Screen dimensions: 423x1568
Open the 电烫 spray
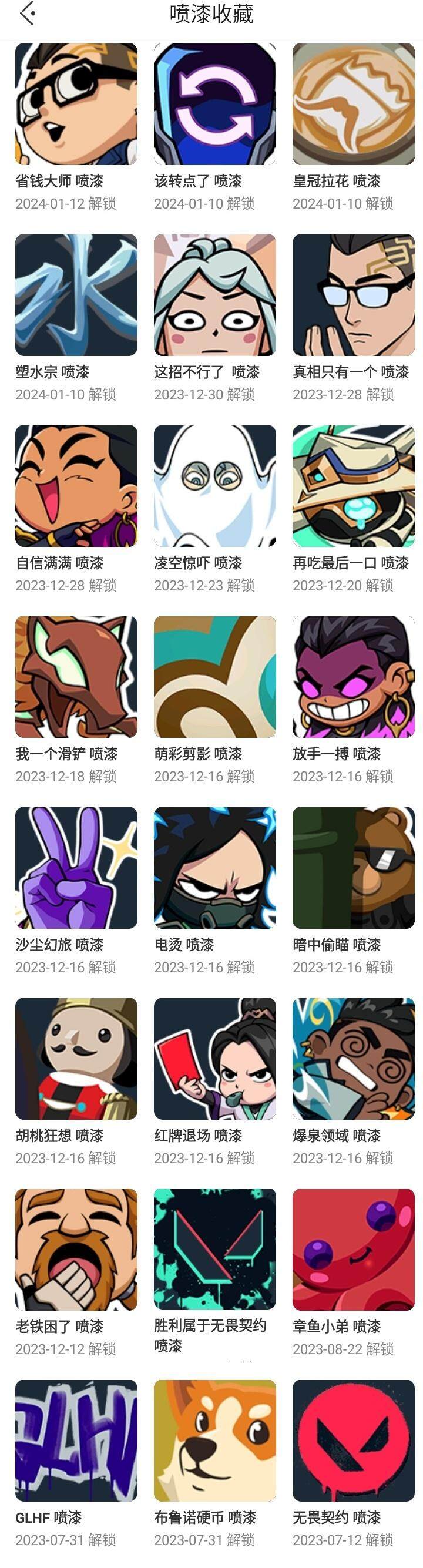tap(214, 868)
